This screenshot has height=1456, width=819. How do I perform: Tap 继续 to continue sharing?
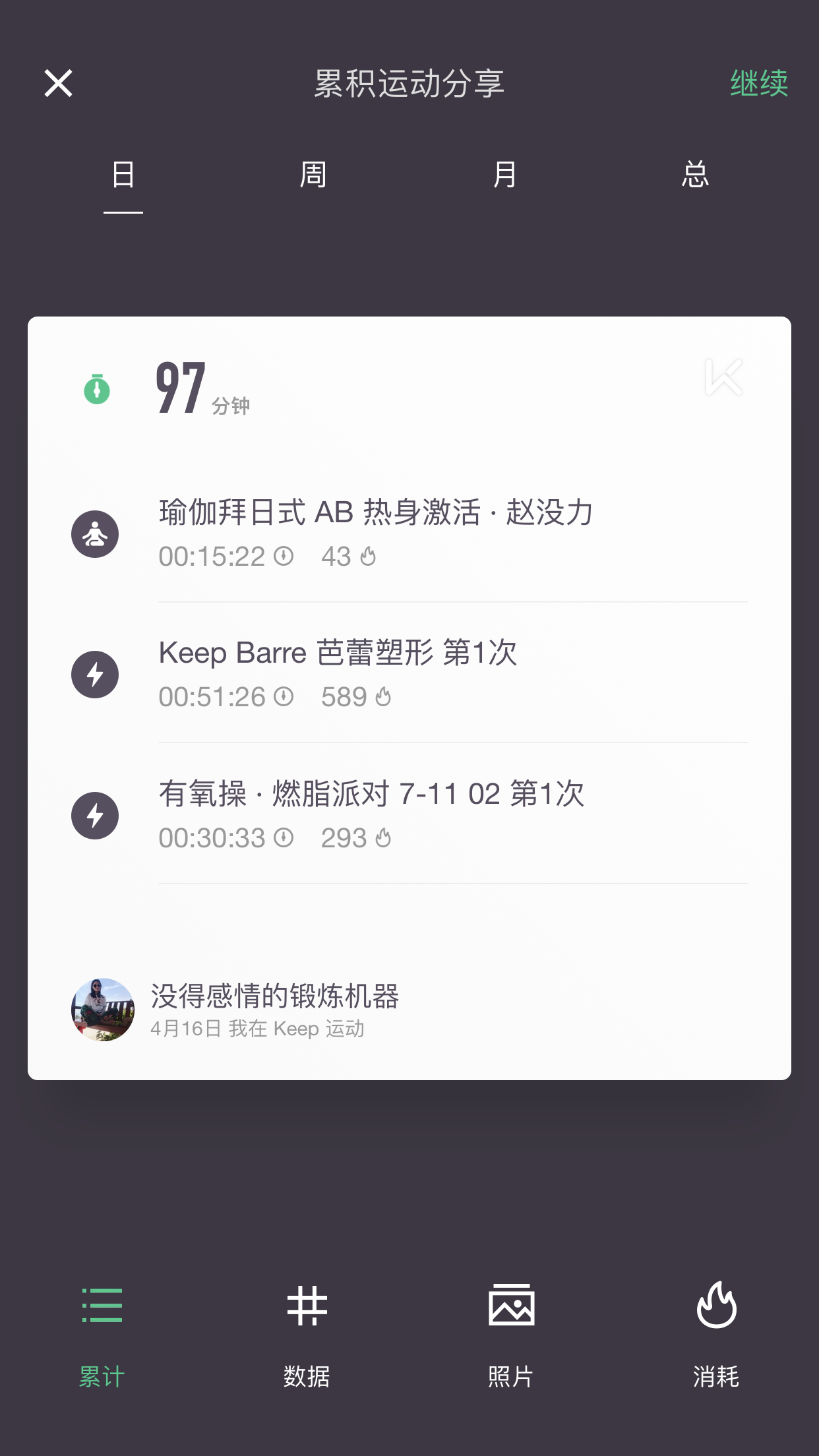click(758, 84)
